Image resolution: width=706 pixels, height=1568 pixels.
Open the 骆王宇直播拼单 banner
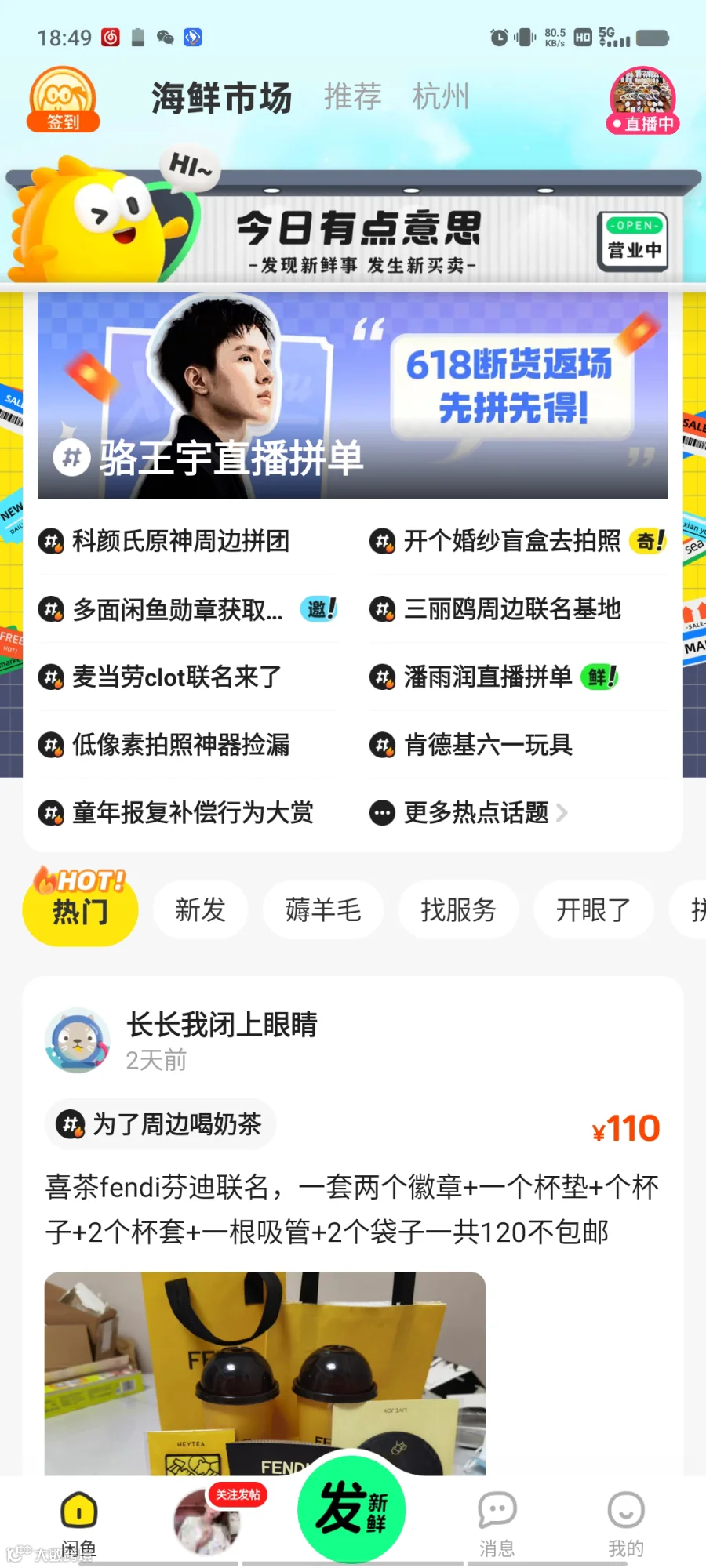(x=353, y=395)
